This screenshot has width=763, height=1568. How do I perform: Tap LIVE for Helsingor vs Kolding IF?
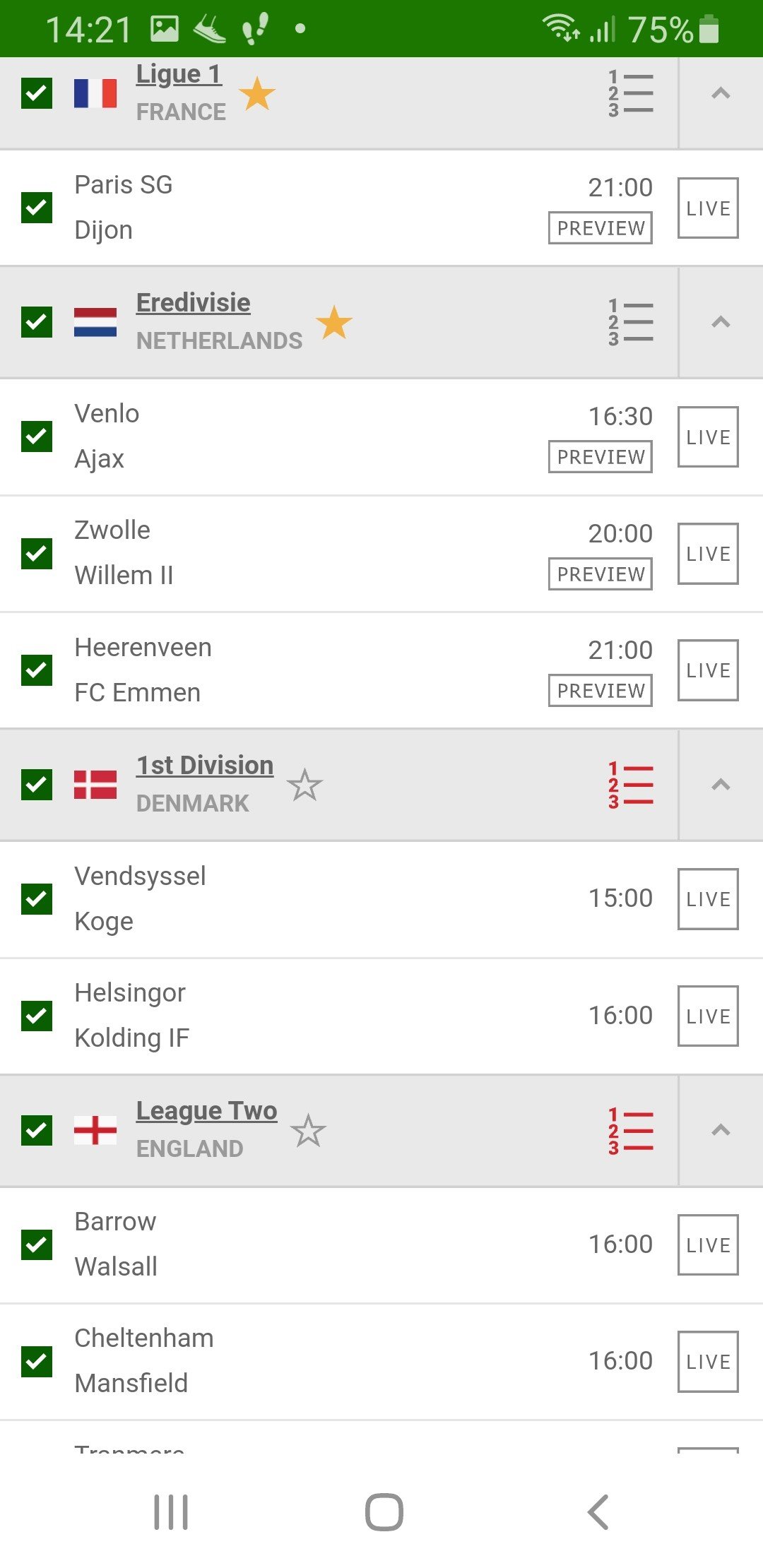(708, 1016)
